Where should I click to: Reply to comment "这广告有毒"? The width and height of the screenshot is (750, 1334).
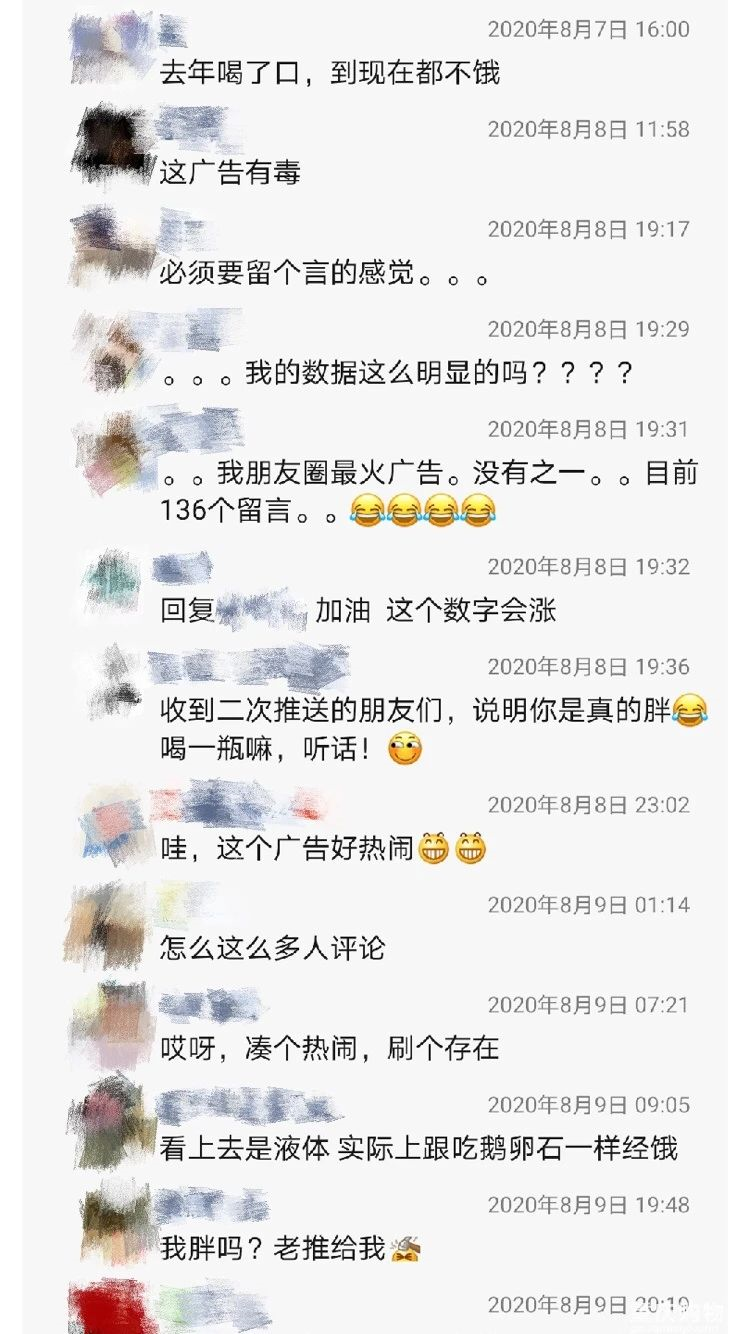click(230, 173)
